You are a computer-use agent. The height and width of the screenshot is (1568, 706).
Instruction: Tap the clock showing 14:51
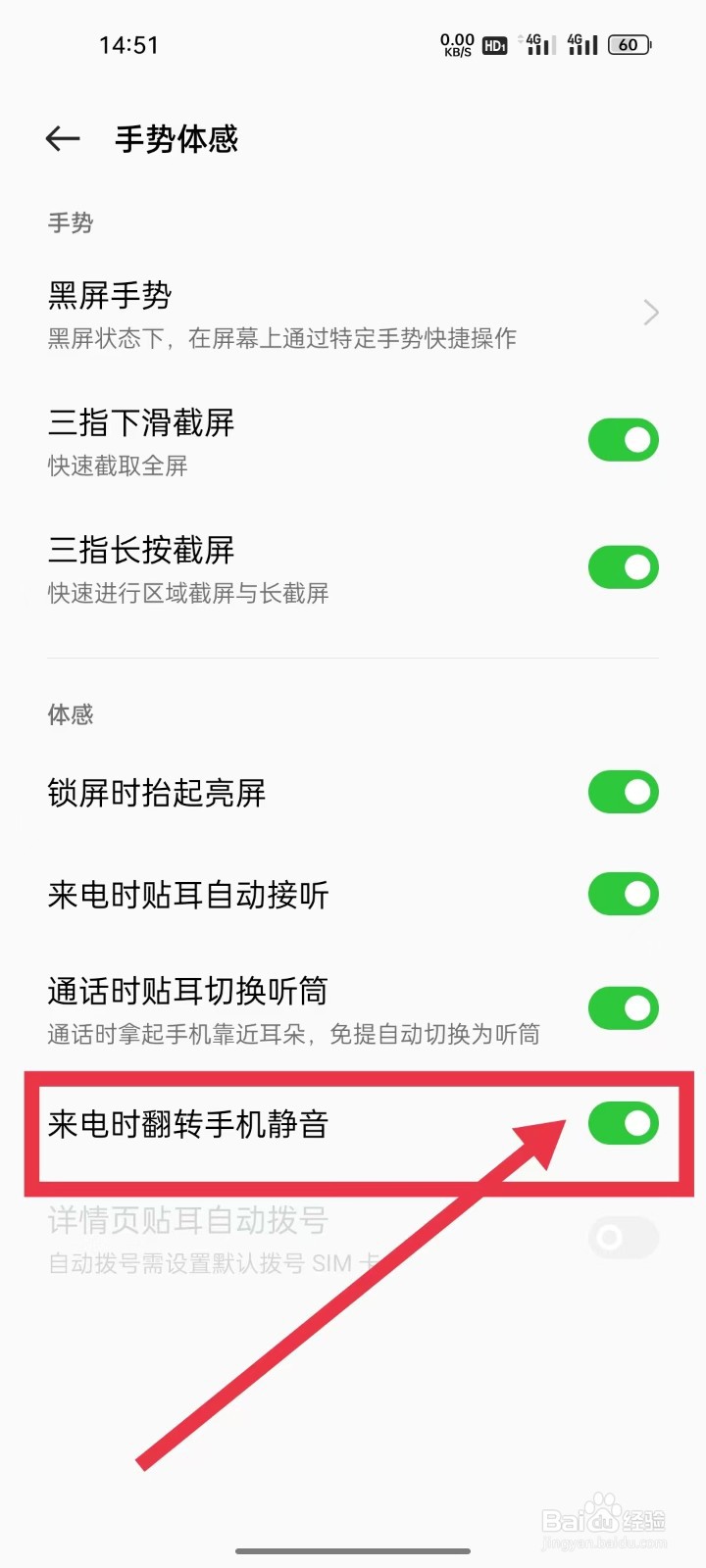tap(129, 43)
